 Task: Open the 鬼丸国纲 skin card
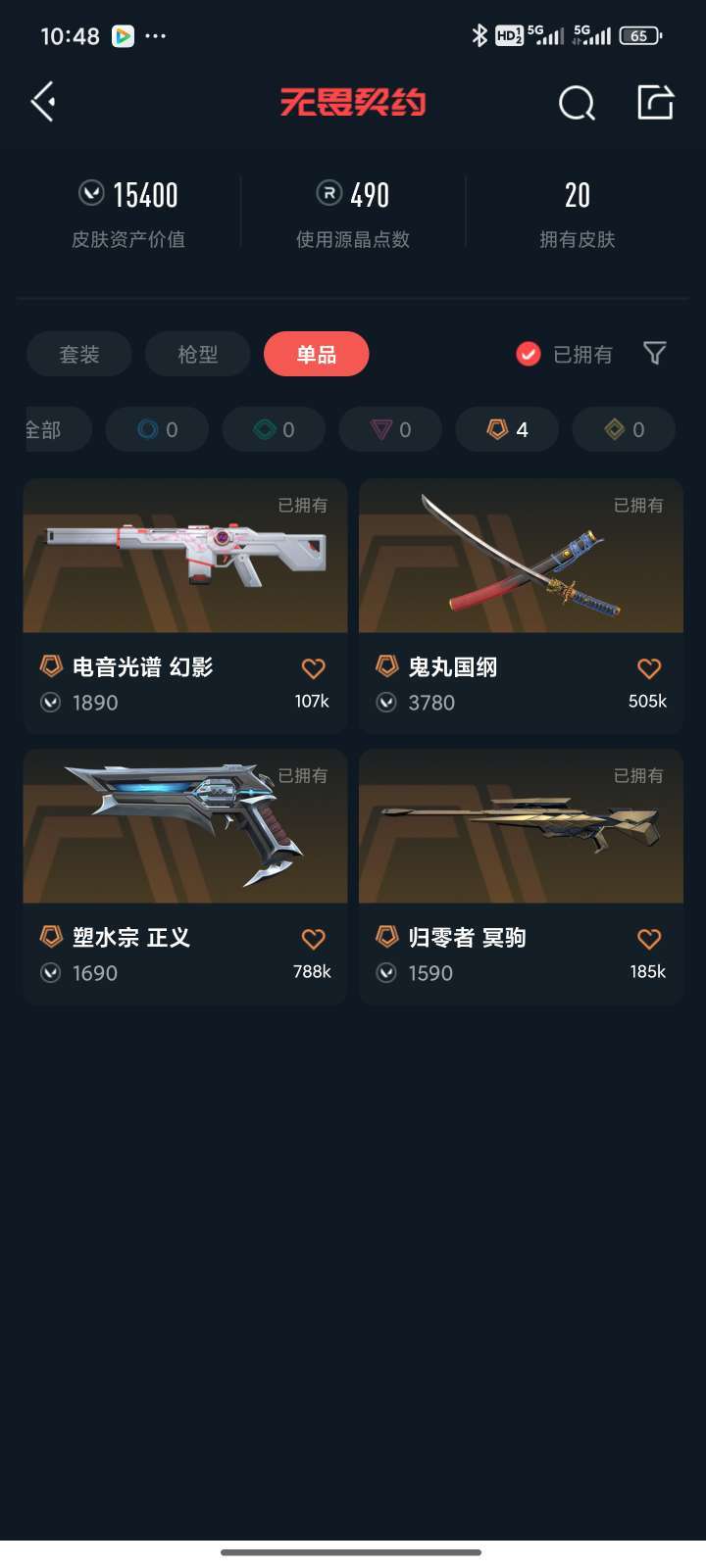point(521,607)
